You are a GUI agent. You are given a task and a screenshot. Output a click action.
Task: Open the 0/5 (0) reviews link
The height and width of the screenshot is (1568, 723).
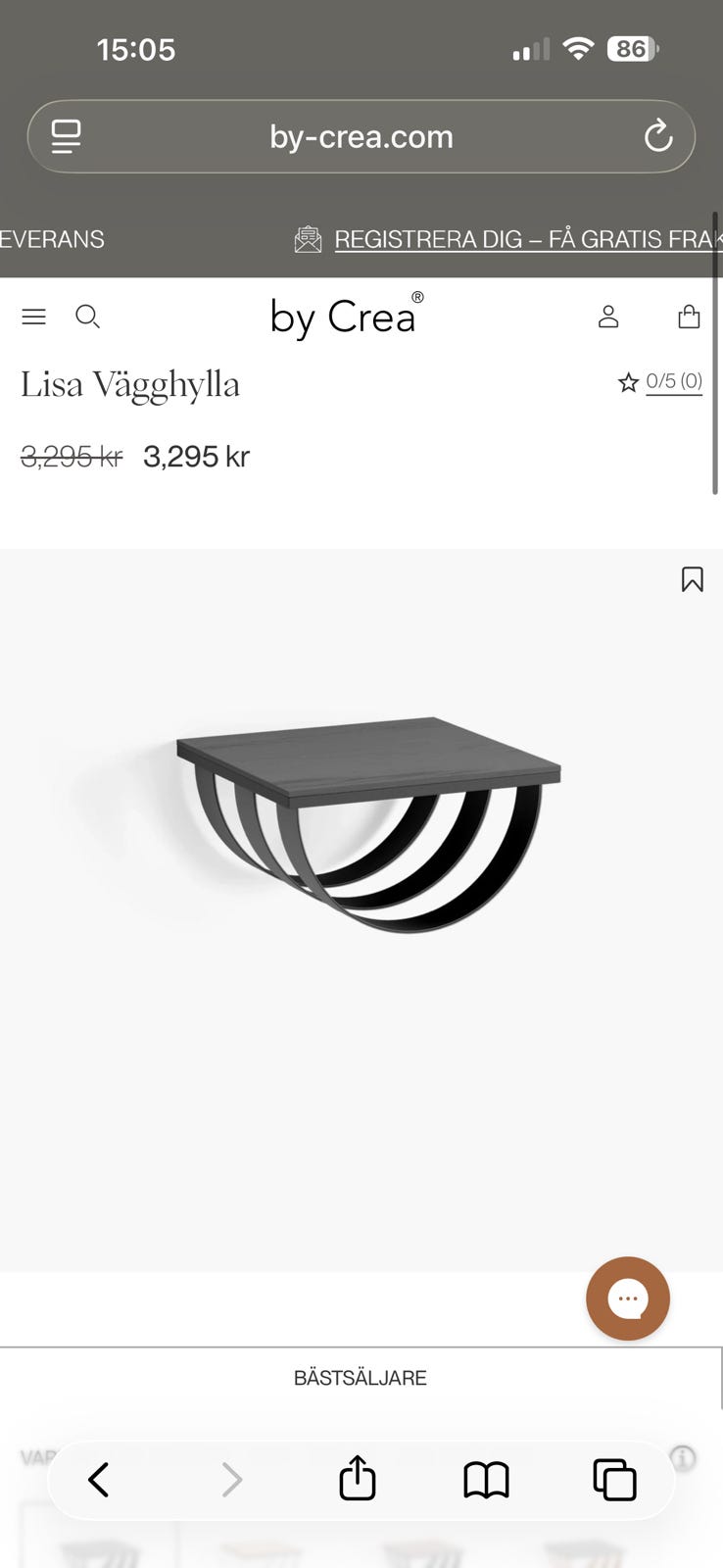pos(673,381)
